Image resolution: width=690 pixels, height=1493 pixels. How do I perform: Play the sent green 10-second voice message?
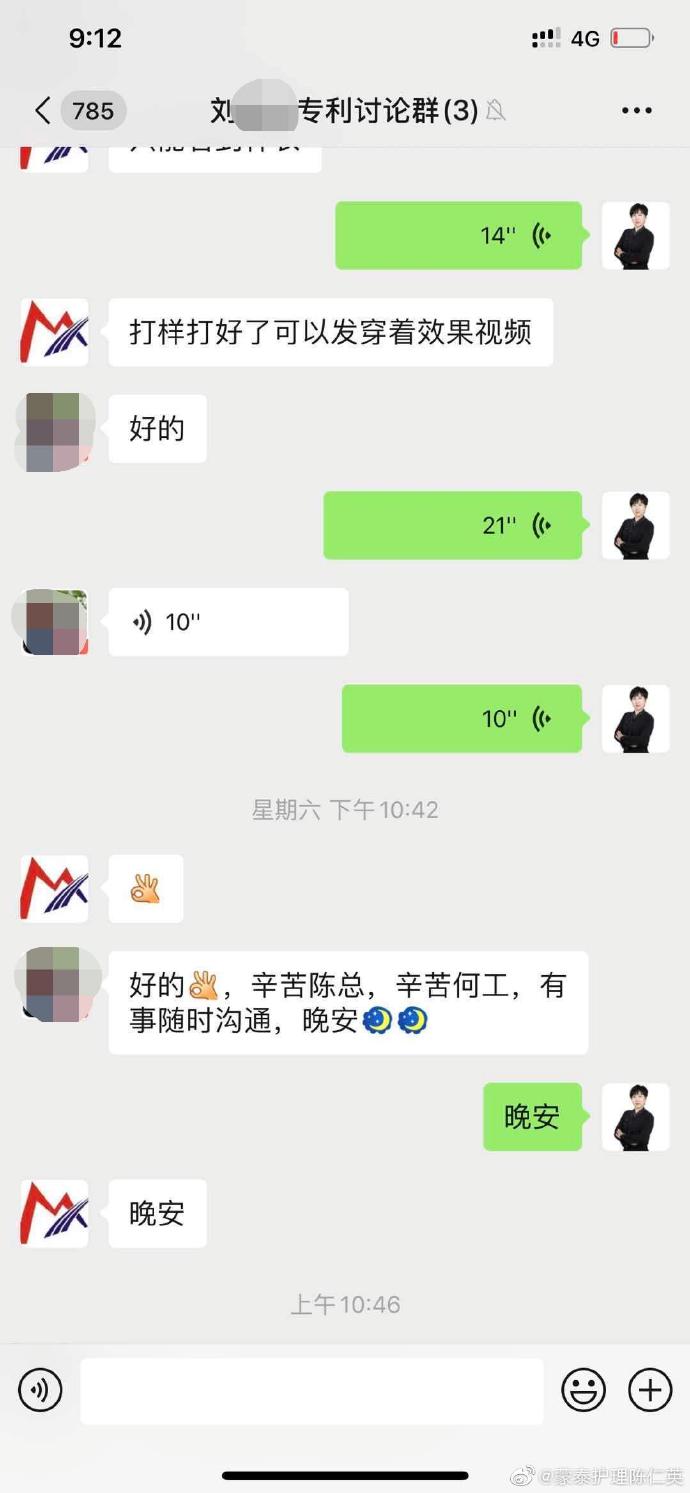coord(461,718)
